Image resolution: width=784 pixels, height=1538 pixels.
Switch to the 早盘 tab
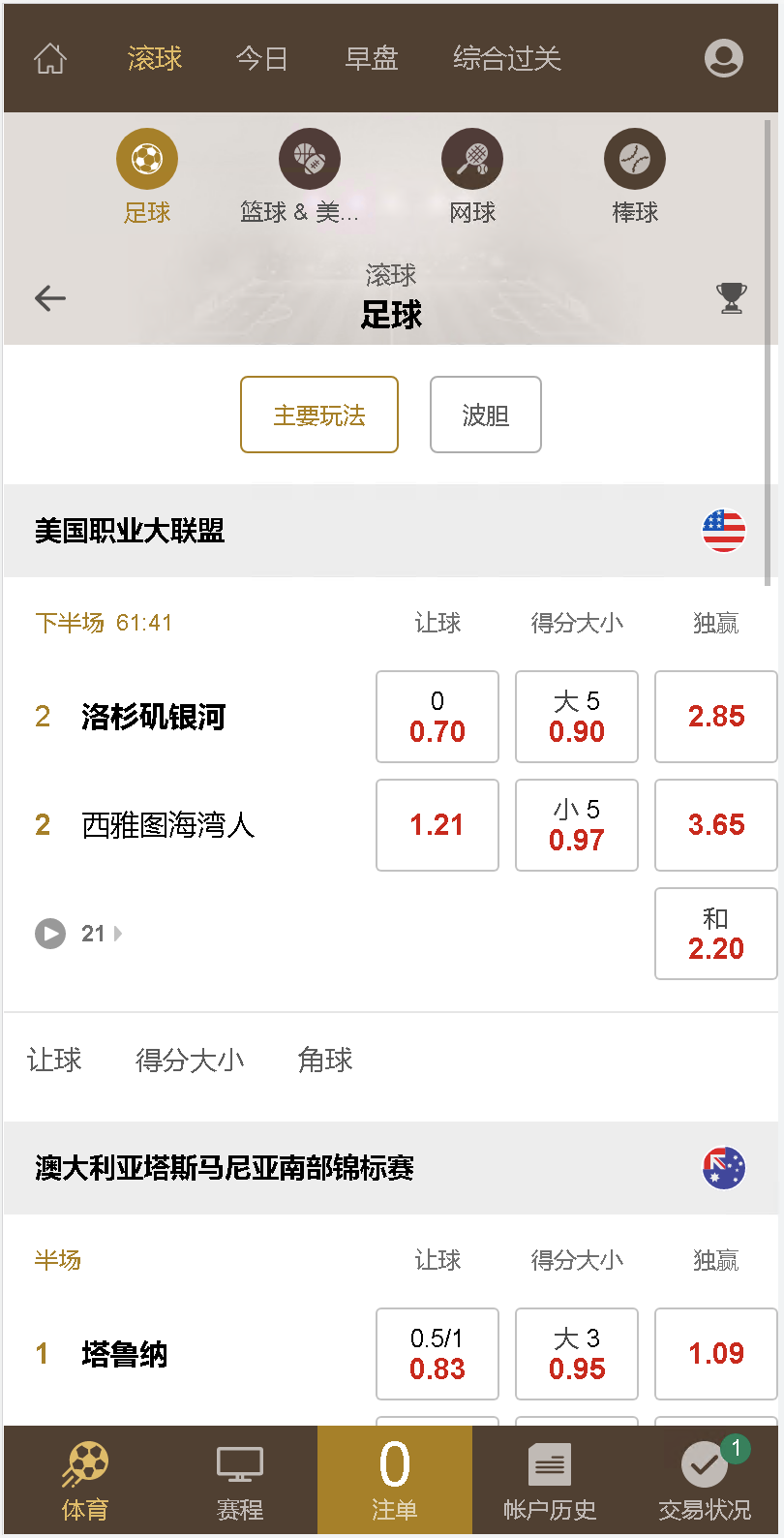click(371, 58)
